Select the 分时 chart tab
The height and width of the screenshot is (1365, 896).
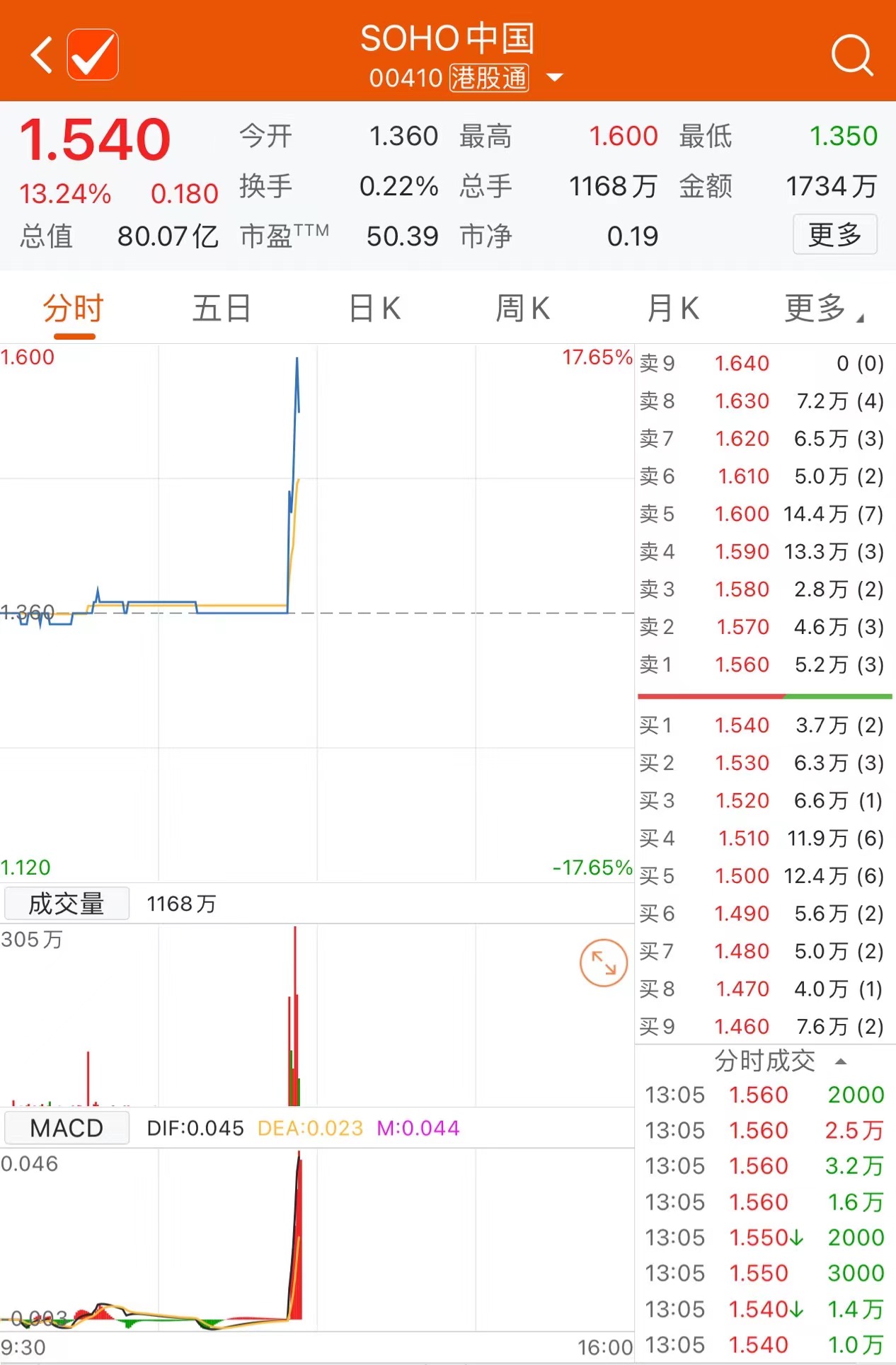(74, 309)
